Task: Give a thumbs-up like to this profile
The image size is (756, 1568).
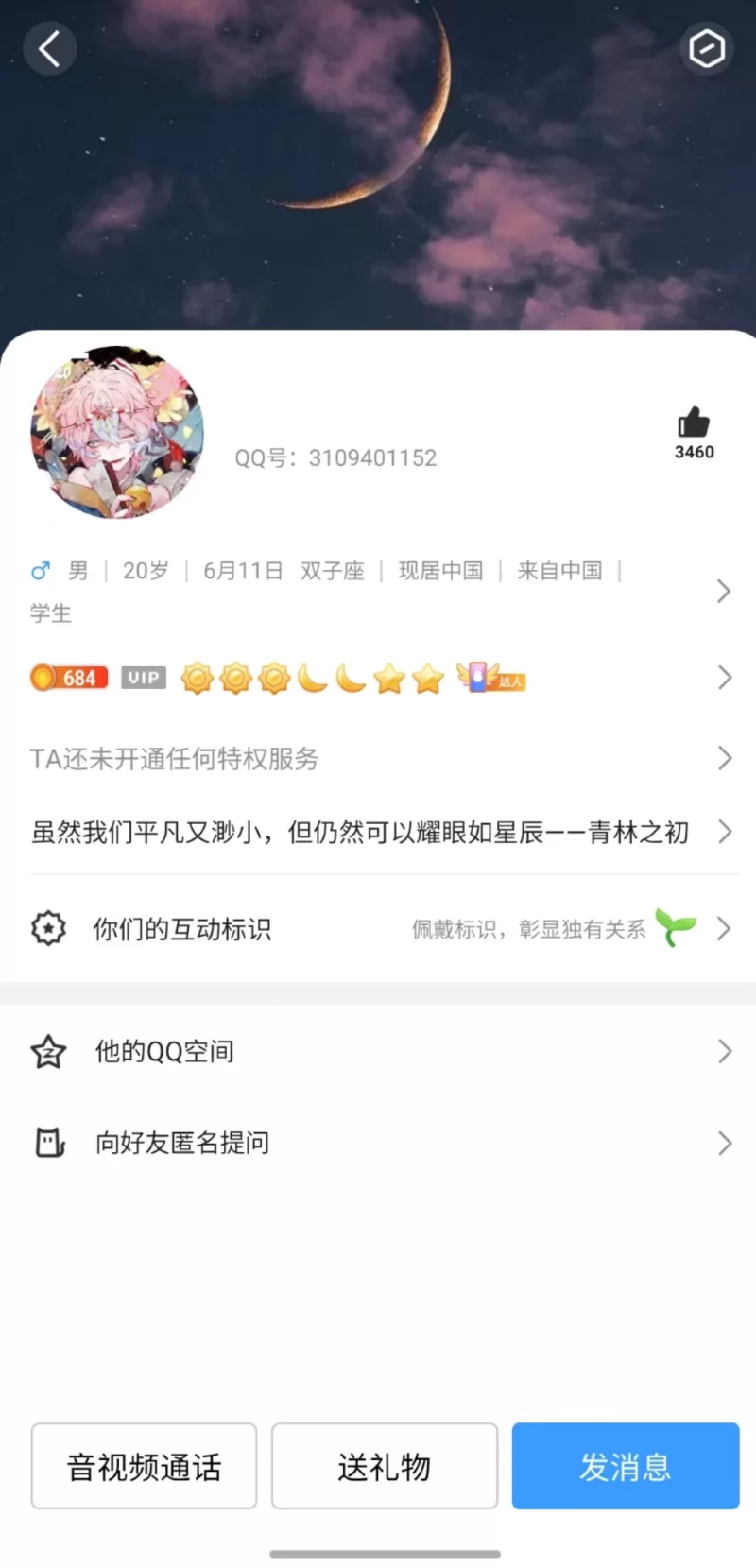Action: pyautogui.click(x=694, y=424)
